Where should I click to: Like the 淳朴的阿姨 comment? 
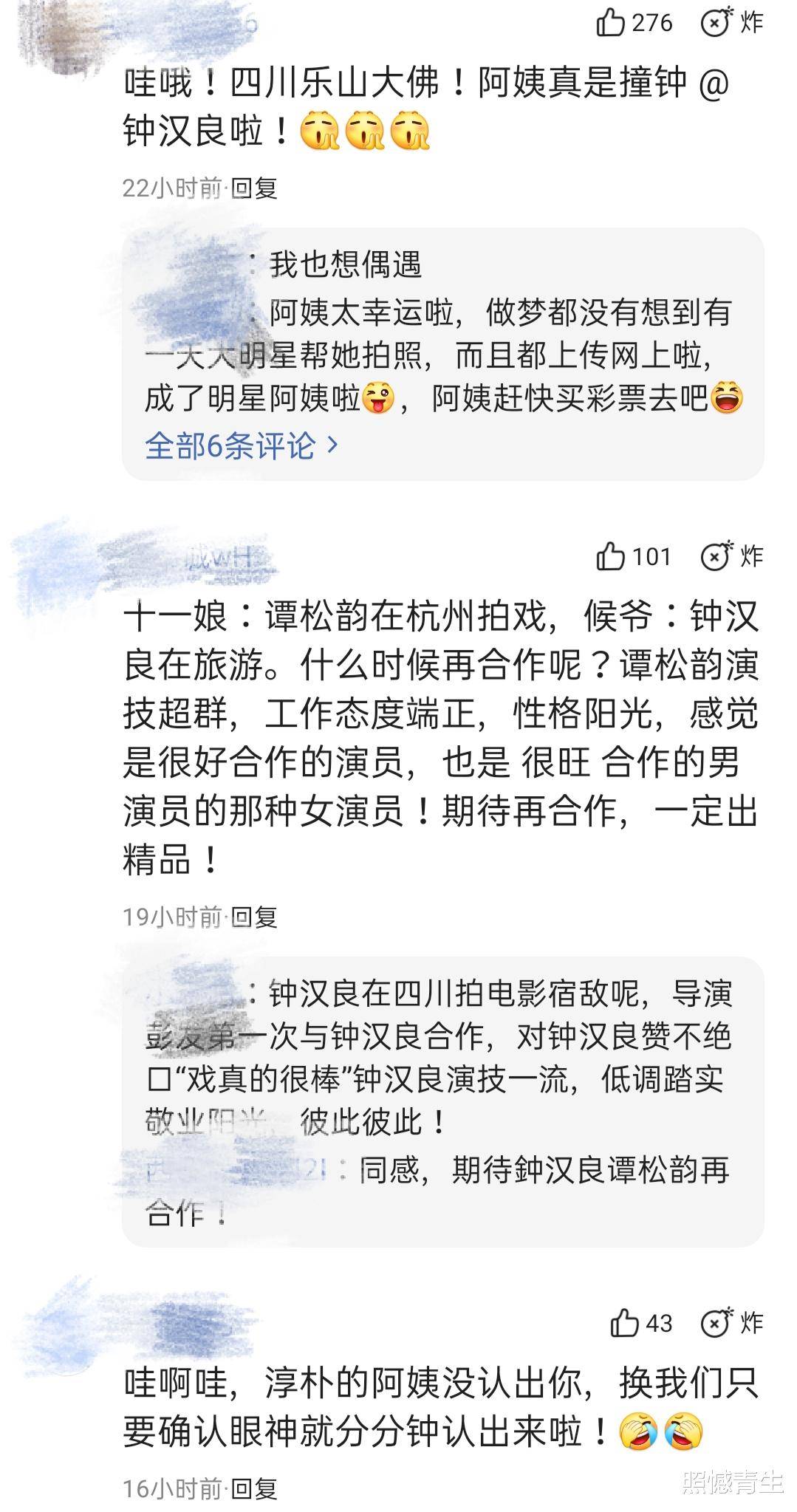[x=625, y=1323]
